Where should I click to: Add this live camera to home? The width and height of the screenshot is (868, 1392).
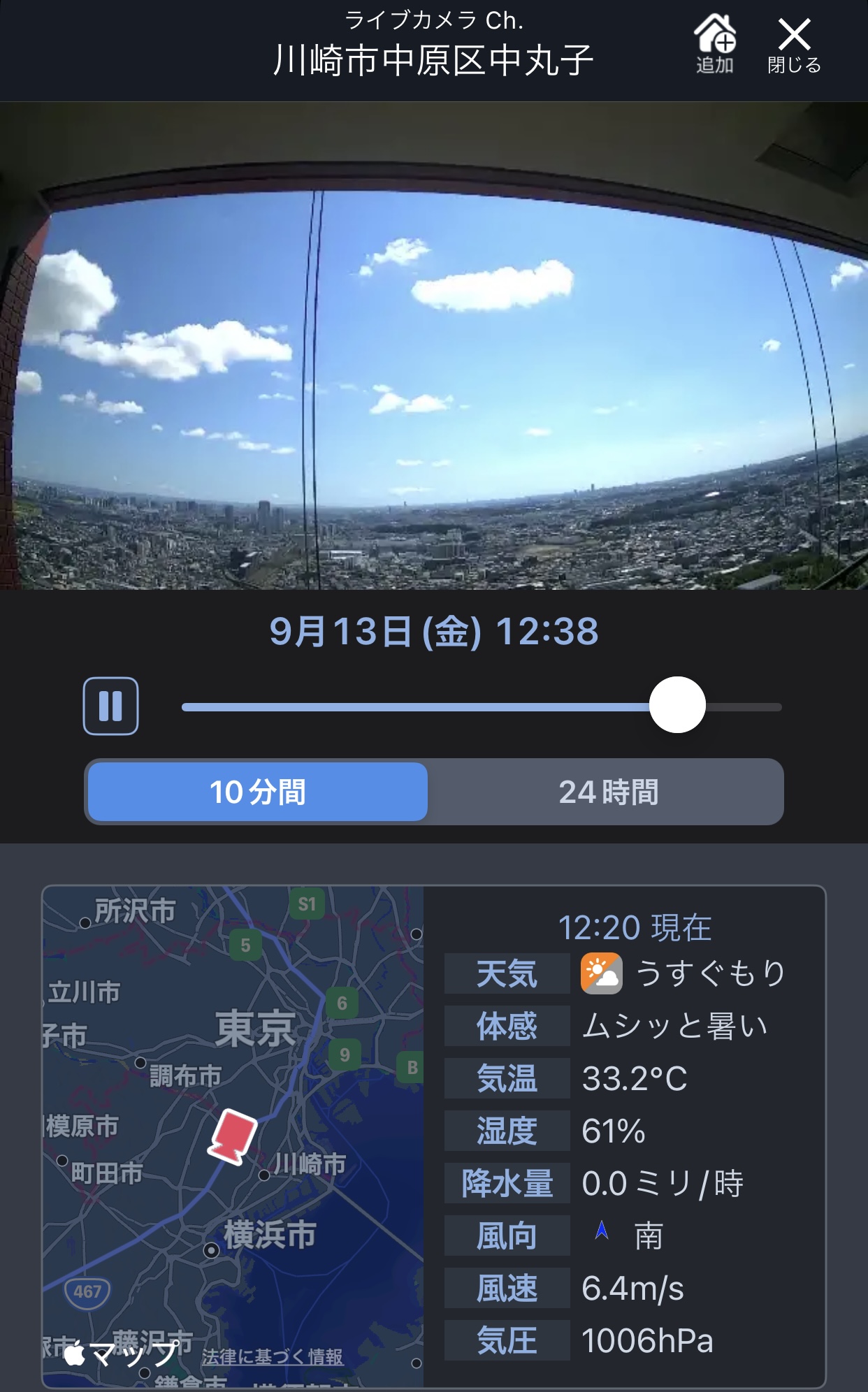(x=714, y=44)
